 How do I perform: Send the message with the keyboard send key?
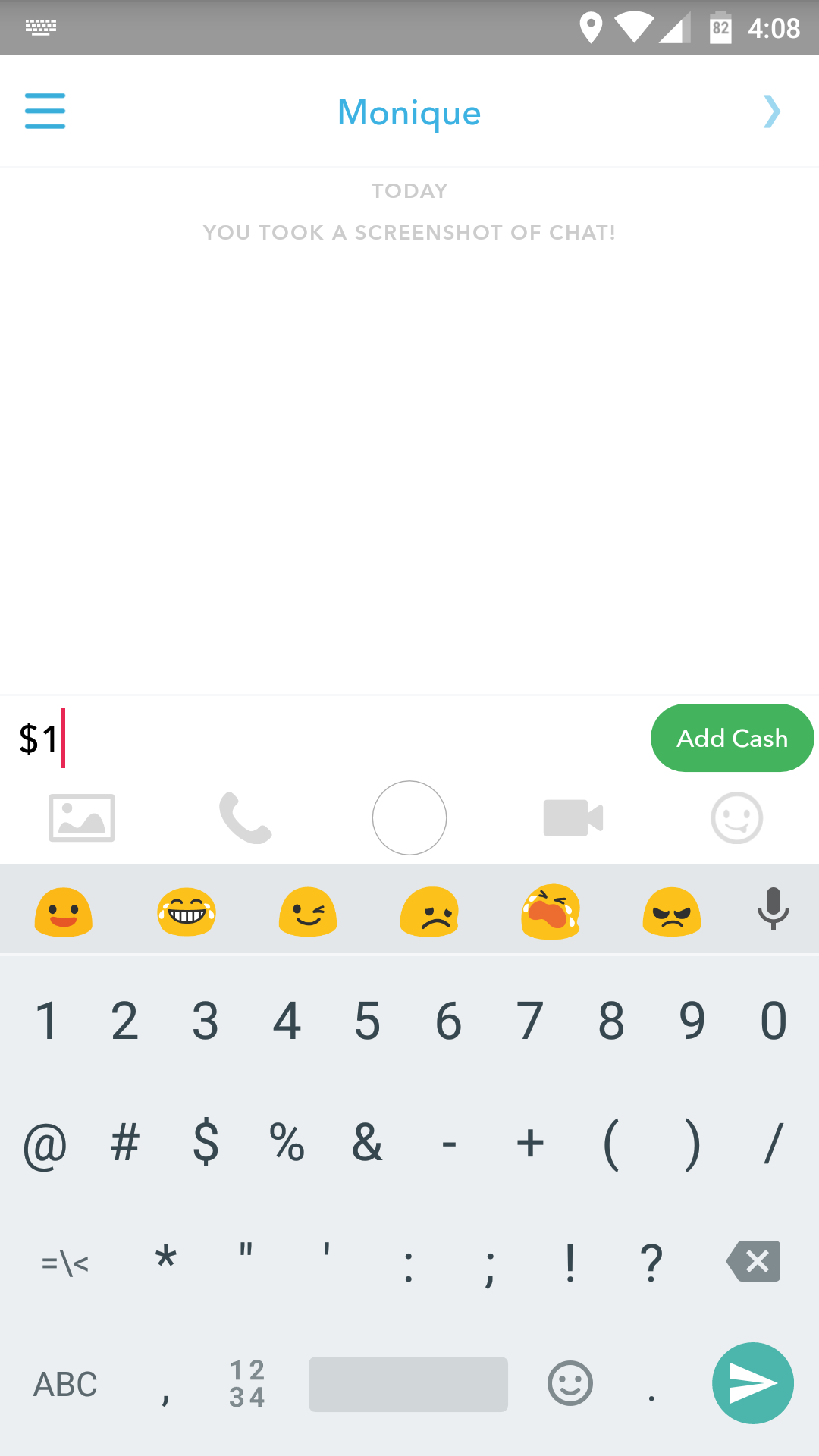point(752,1383)
